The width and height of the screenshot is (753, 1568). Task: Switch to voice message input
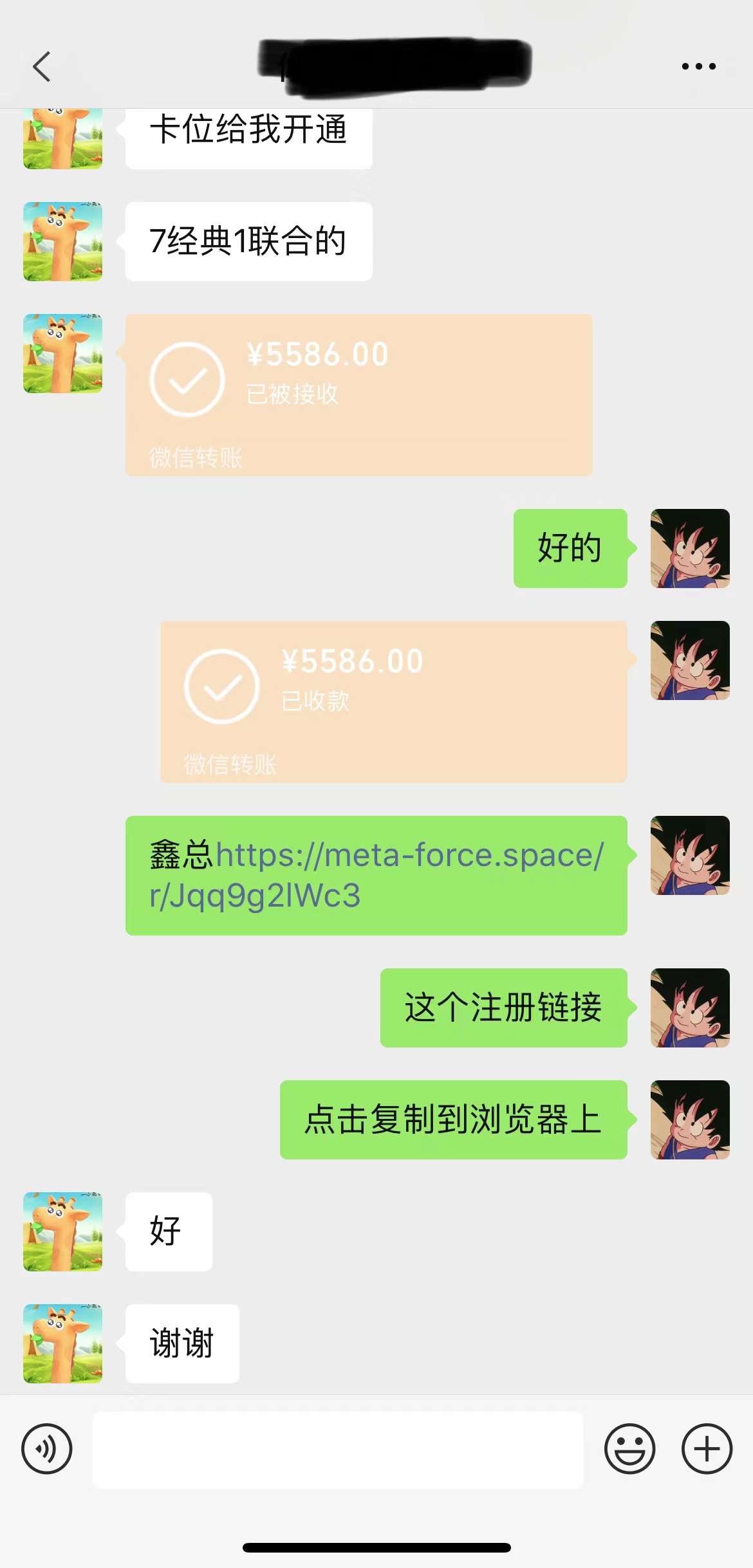[47, 1449]
